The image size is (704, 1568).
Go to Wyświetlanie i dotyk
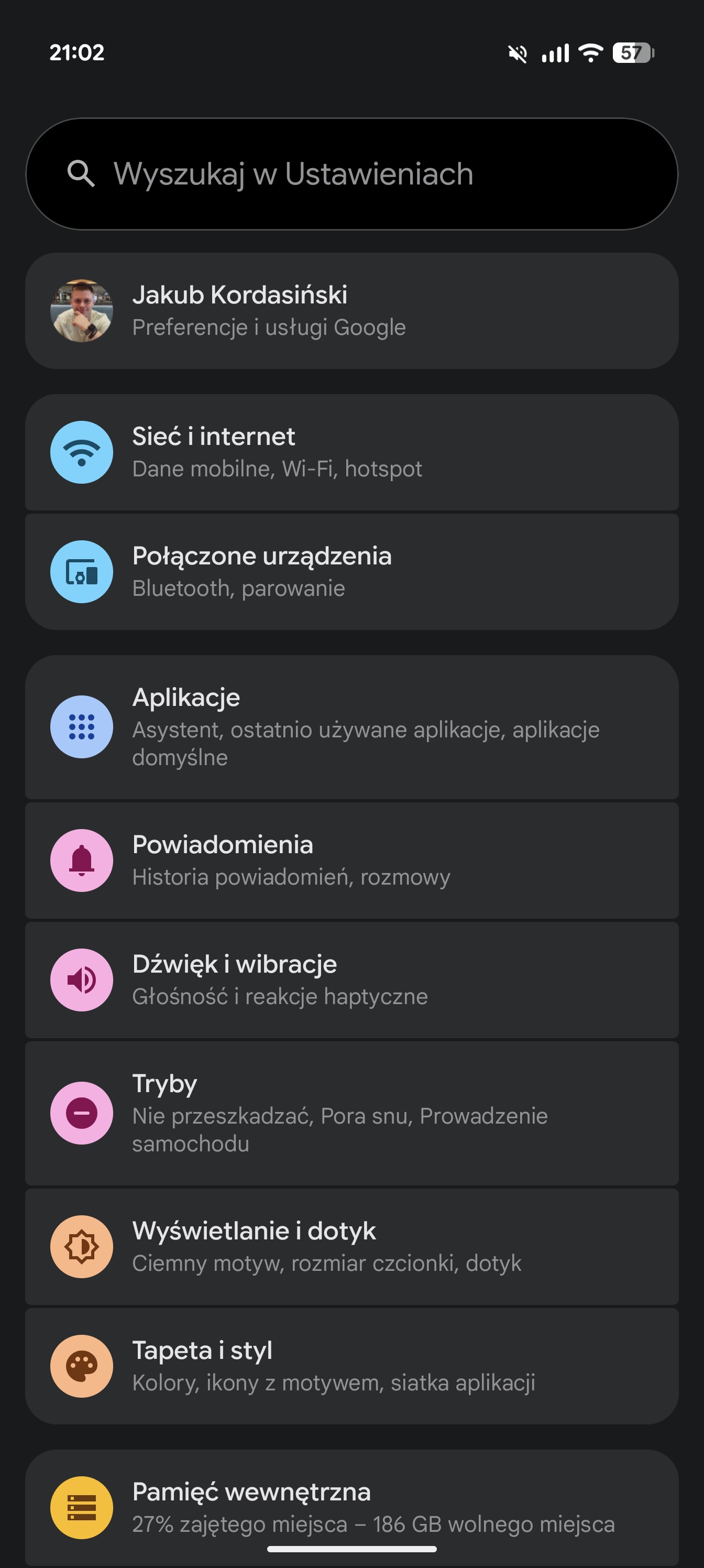pos(351,1246)
